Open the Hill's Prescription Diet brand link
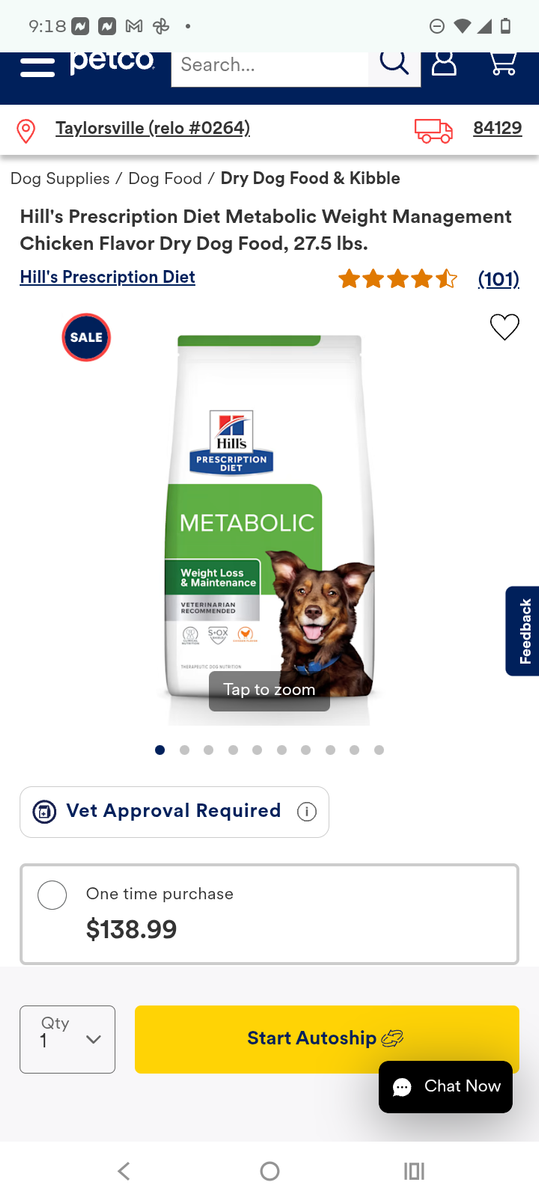 (107, 277)
